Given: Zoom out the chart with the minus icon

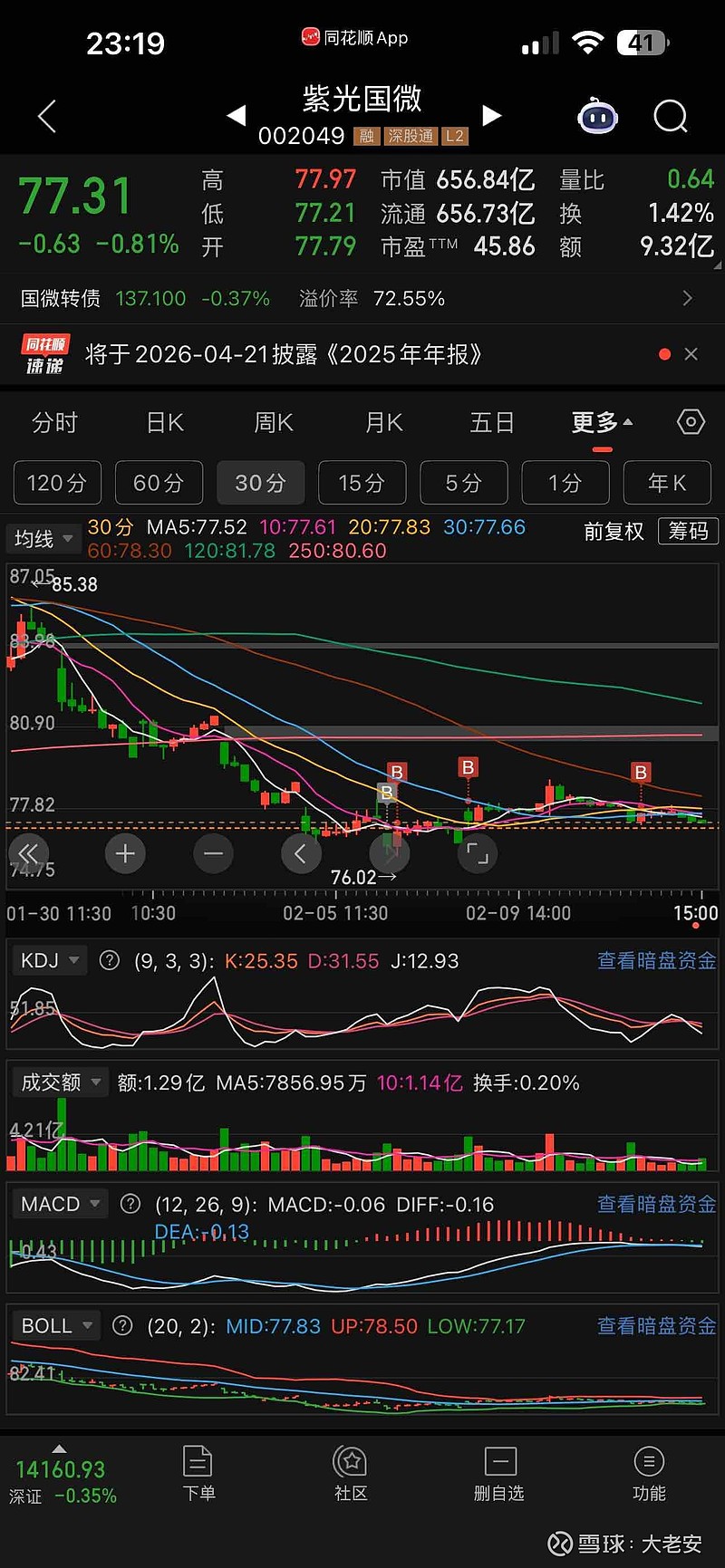Looking at the screenshot, I should (x=213, y=853).
